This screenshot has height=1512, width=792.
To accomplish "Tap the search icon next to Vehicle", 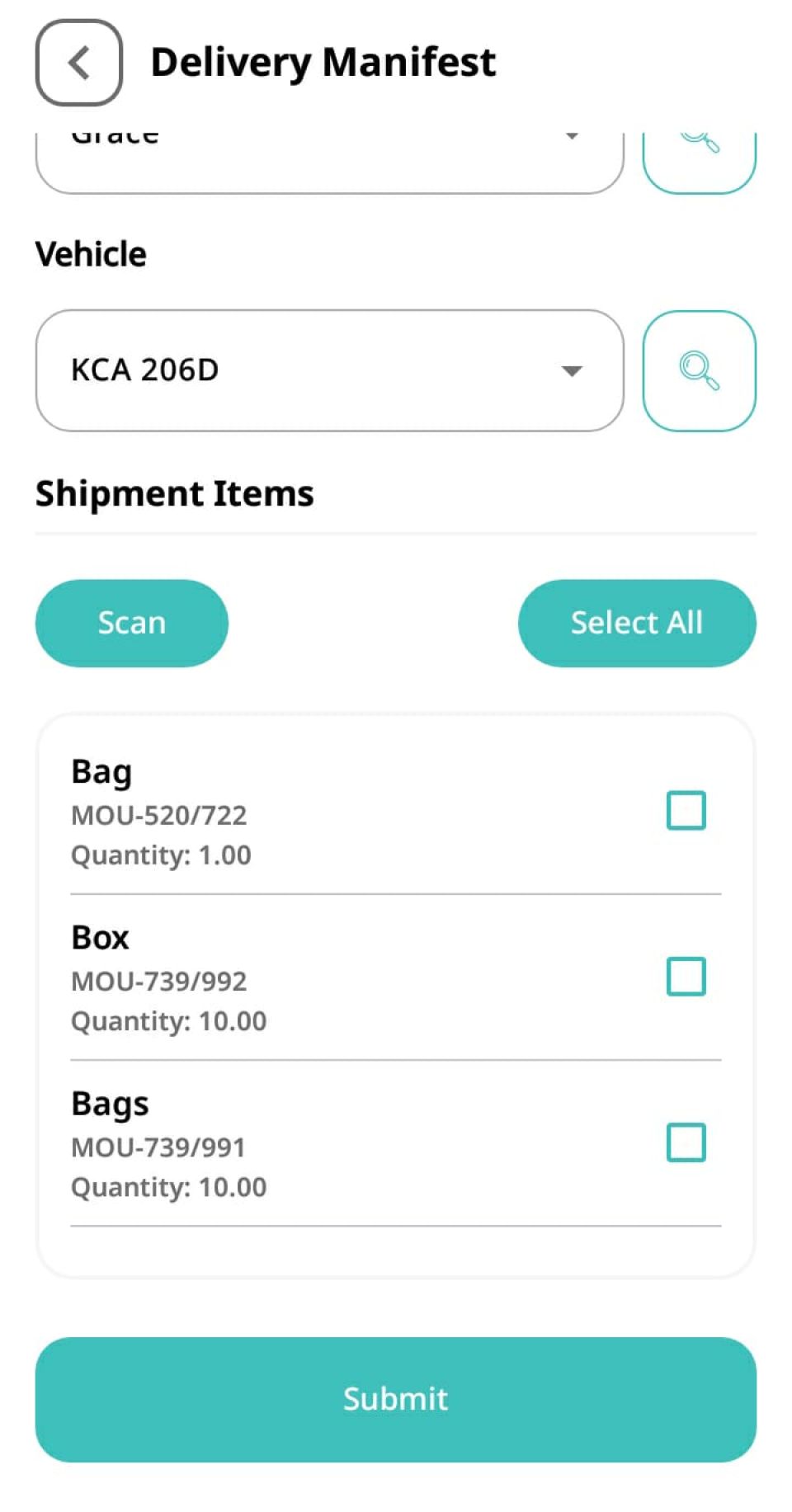I will coord(699,370).
